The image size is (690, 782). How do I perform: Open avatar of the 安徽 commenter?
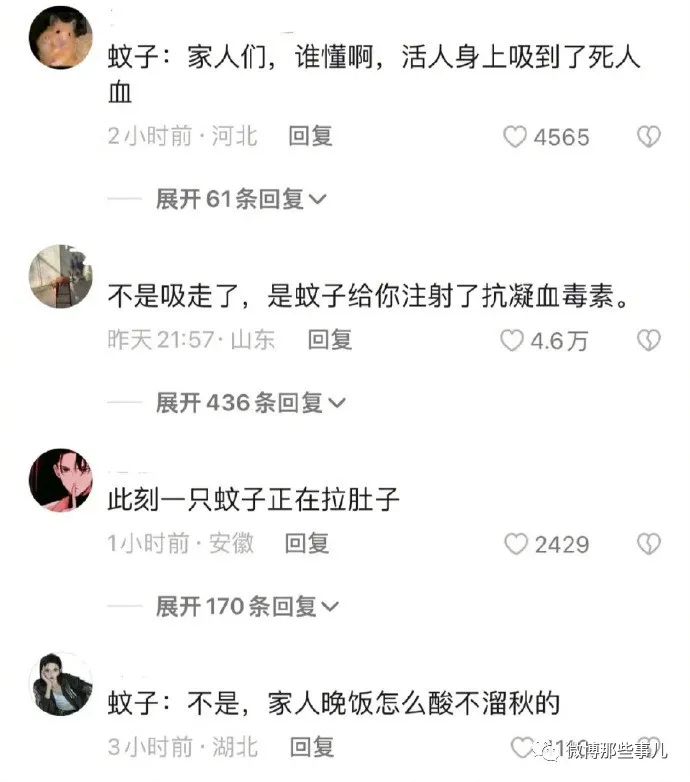tap(61, 479)
